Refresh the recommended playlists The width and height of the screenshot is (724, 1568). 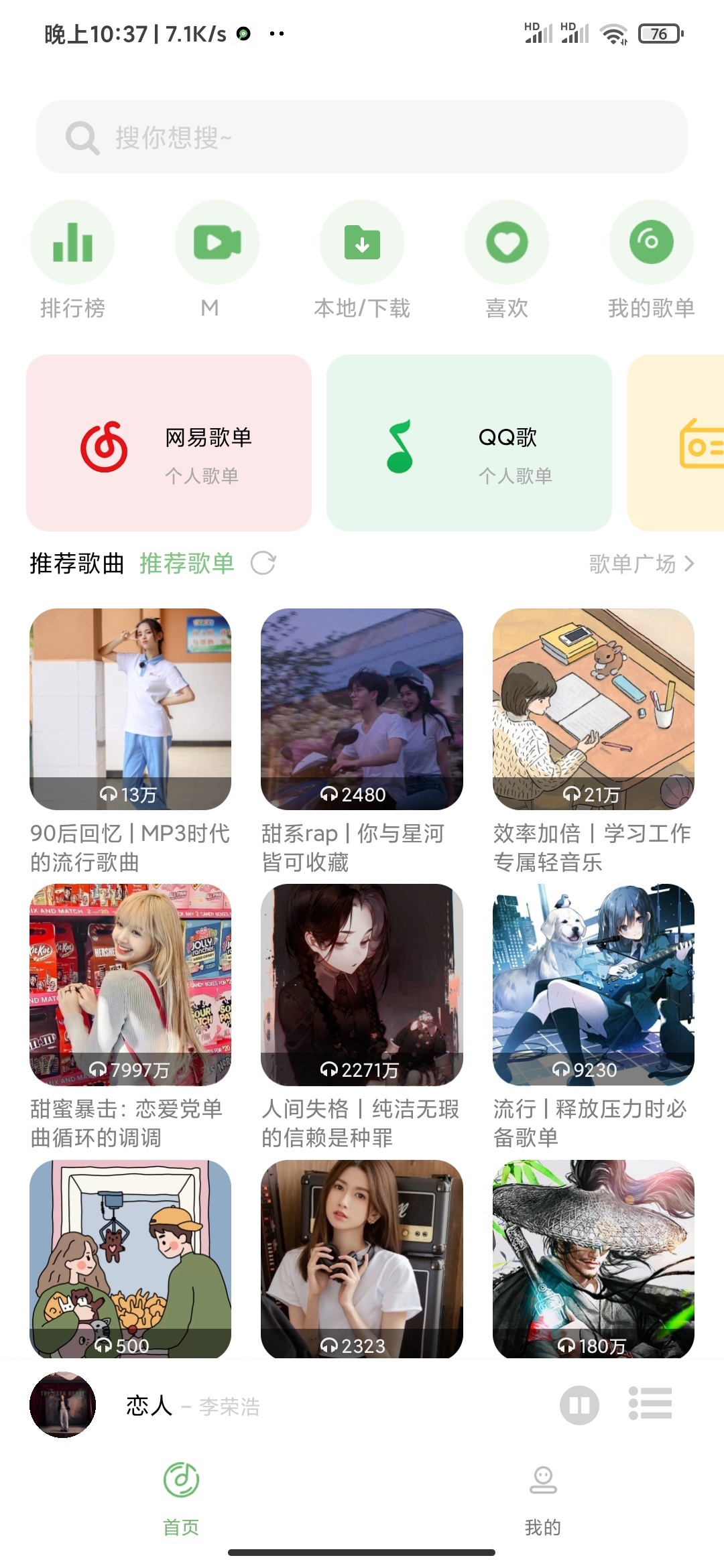(x=263, y=564)
